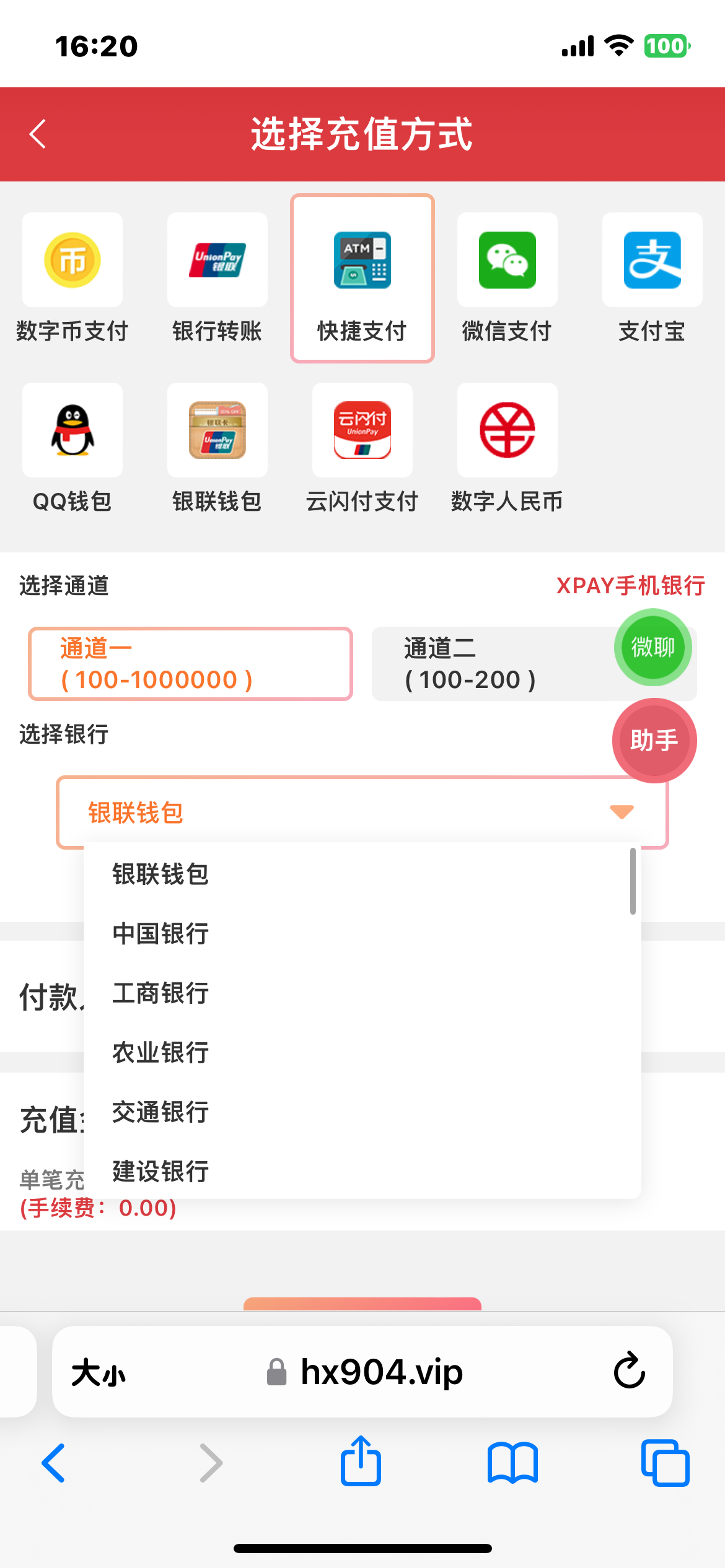Image resolution: width=725 pixels, height=1568 pixels.
Task: Collapse the 银联钱包 bank dropdown
Action: point(362,812)
